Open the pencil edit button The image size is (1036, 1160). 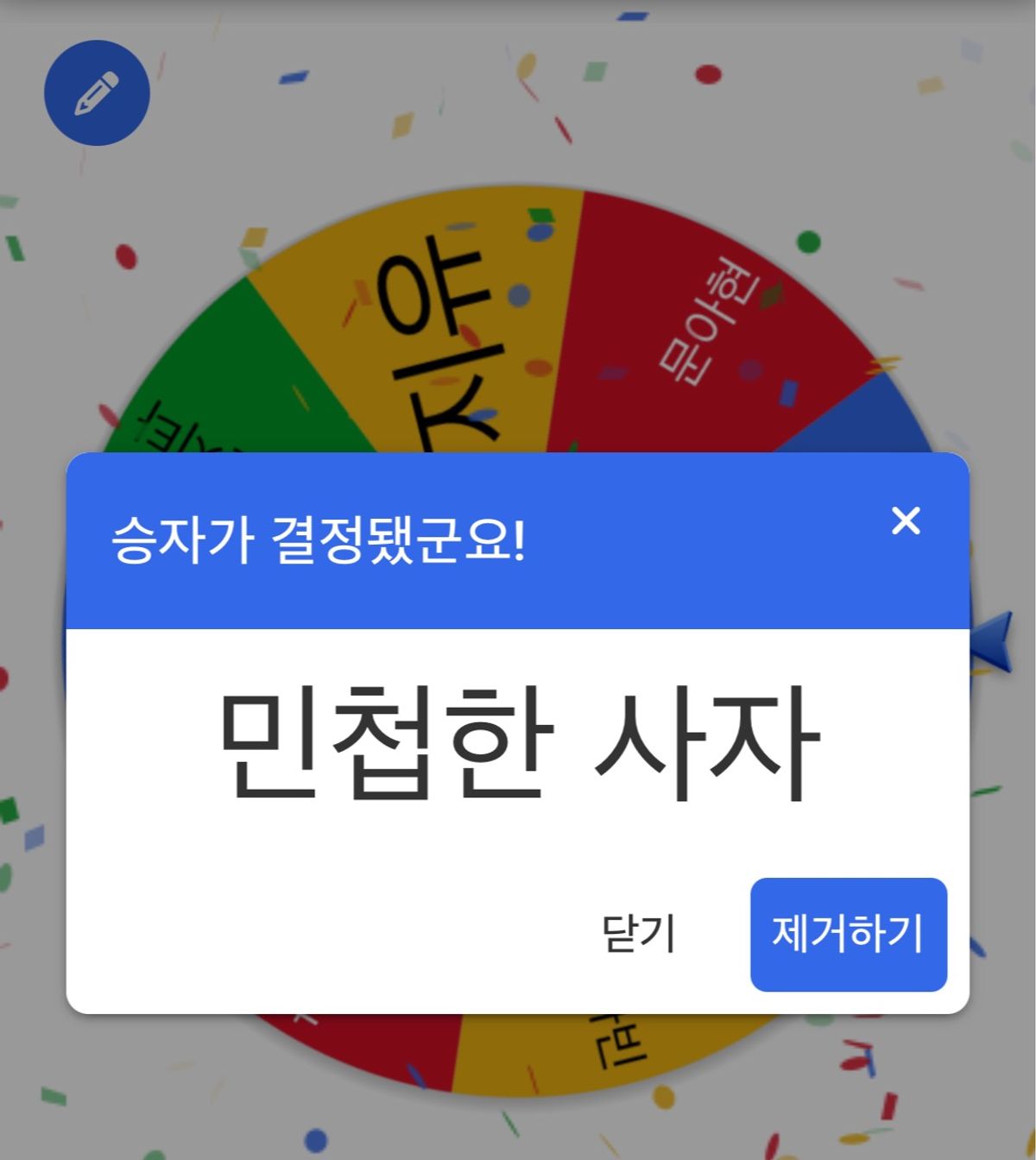tap(97, 93)
